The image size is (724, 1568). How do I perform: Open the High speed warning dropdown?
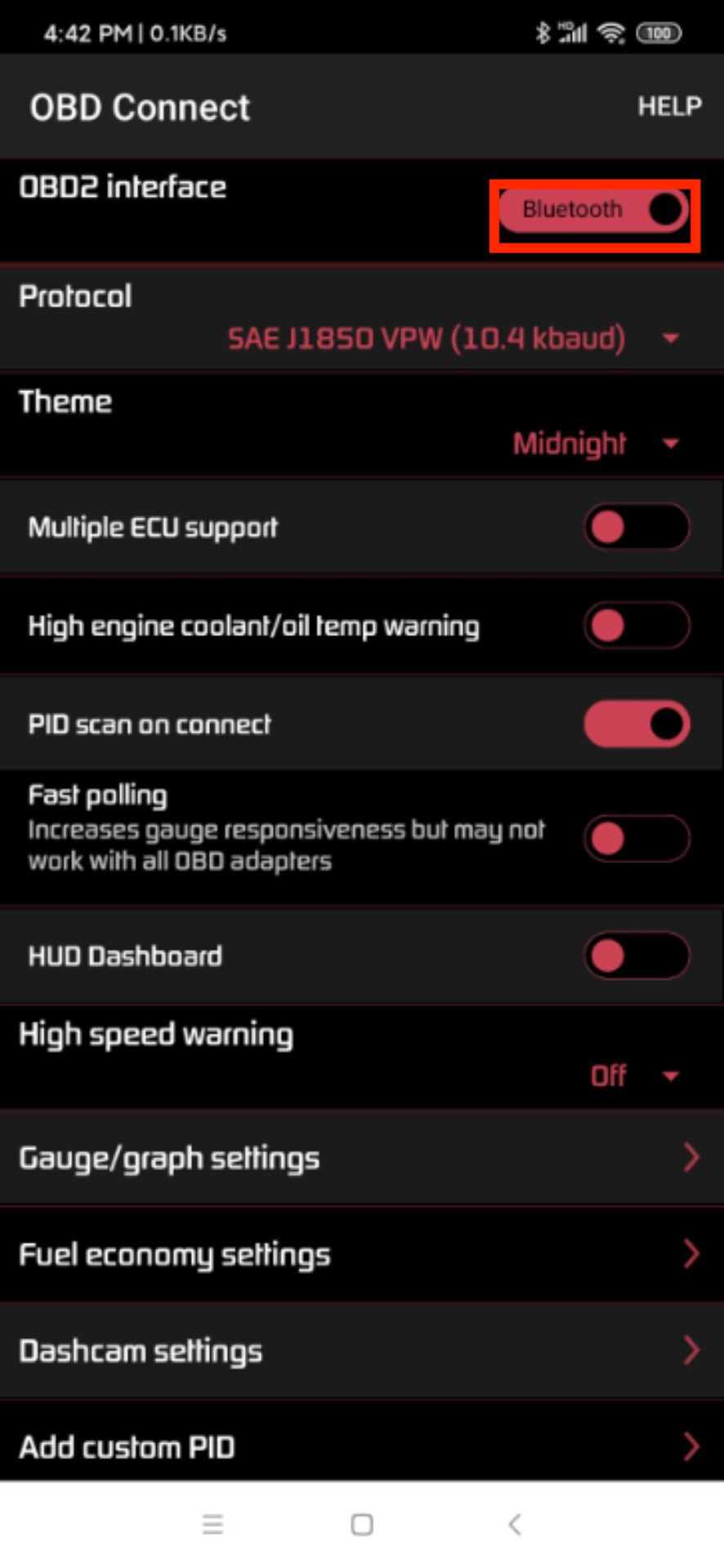point(634,1076)
